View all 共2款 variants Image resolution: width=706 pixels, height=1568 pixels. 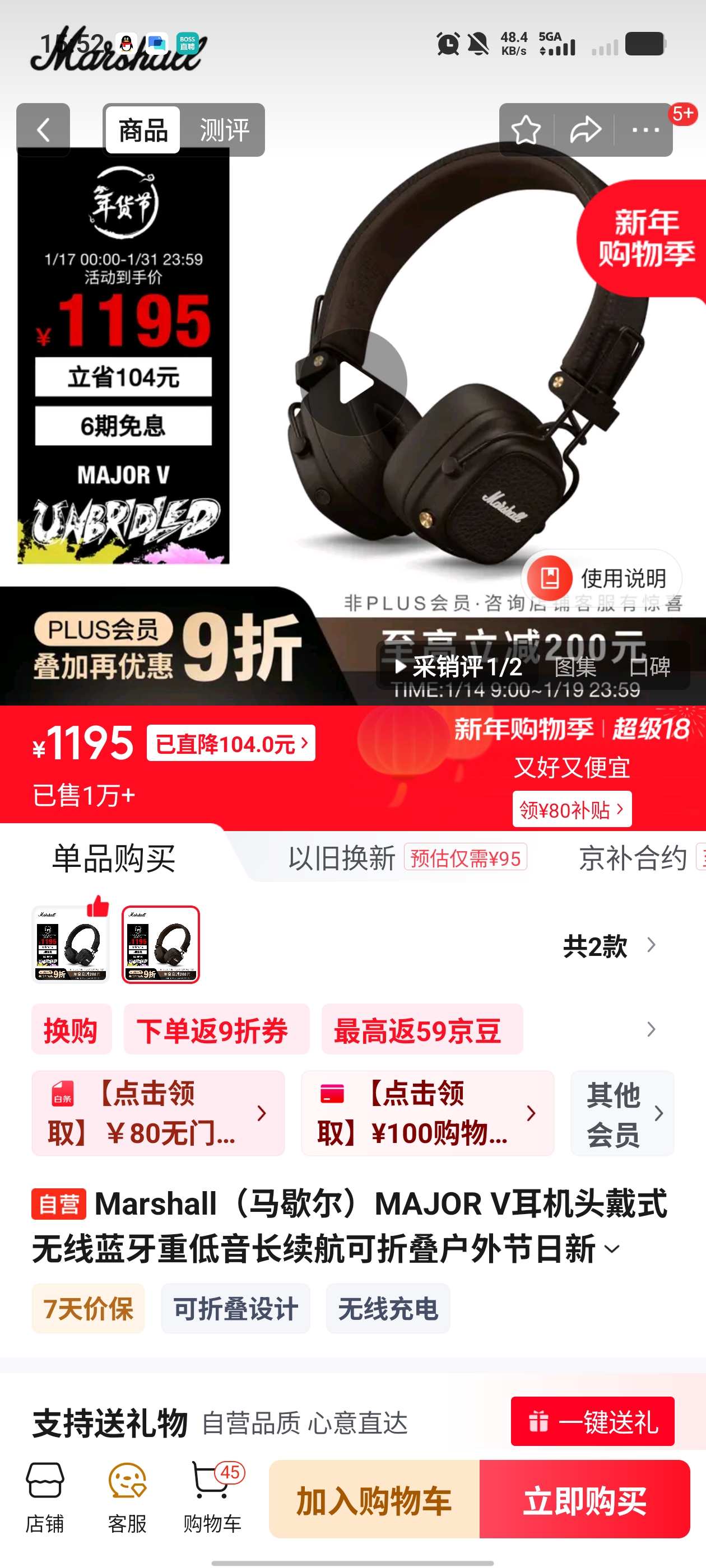(x=609, y=945)
